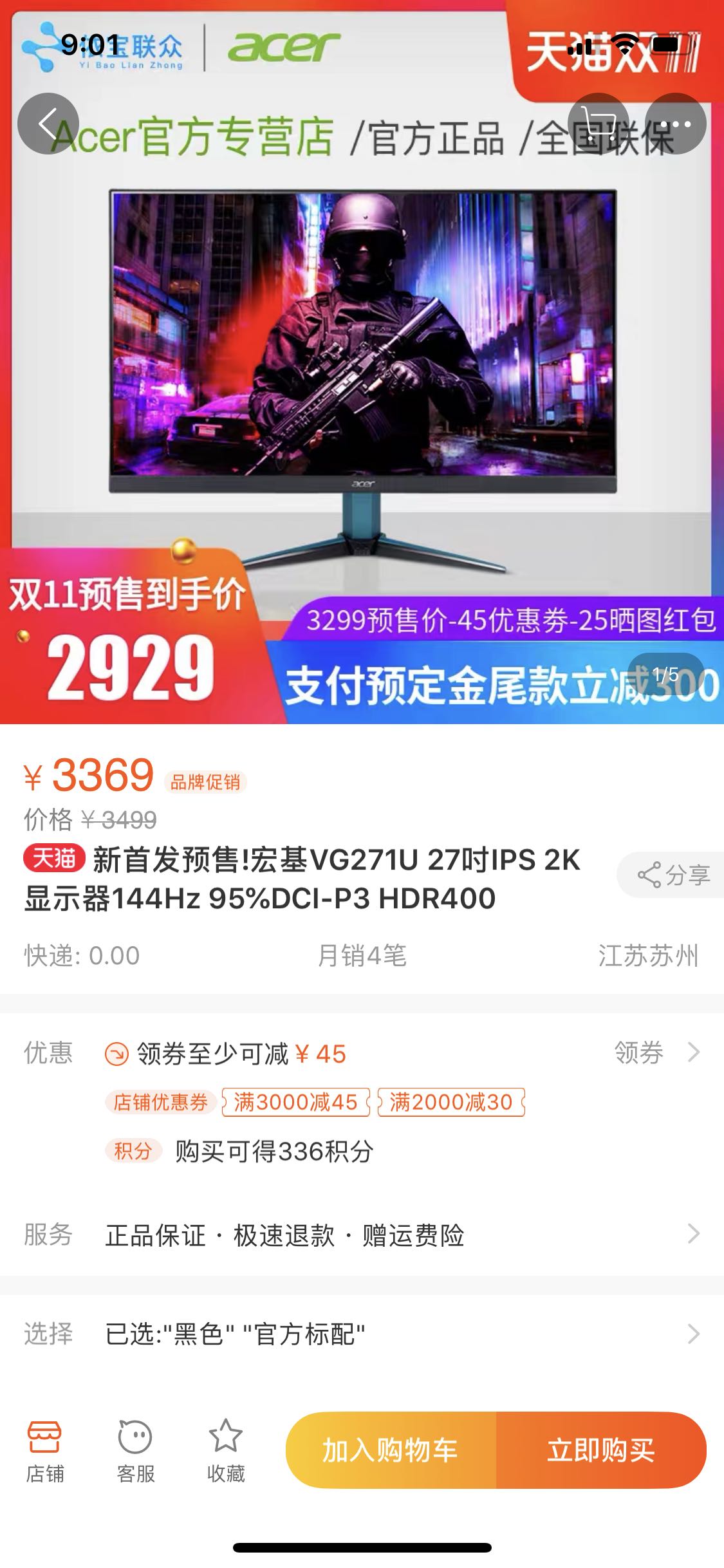
Task: Add product to favorites with 收藏
Action: click(225, 1451)
